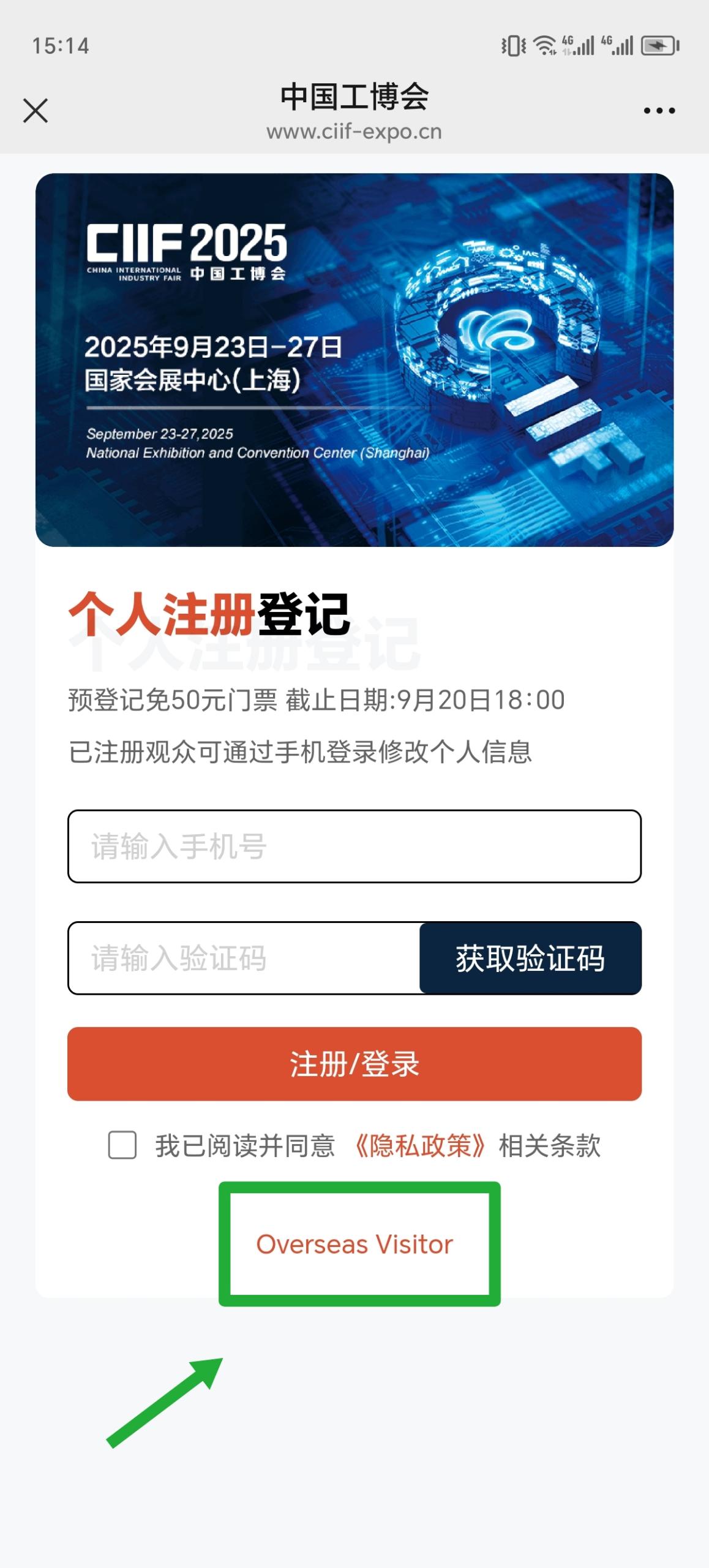The width and height of the screenshot is (709, 1568).
Task: Tap 获取验证码 to get a code
Action: [530, 958]
